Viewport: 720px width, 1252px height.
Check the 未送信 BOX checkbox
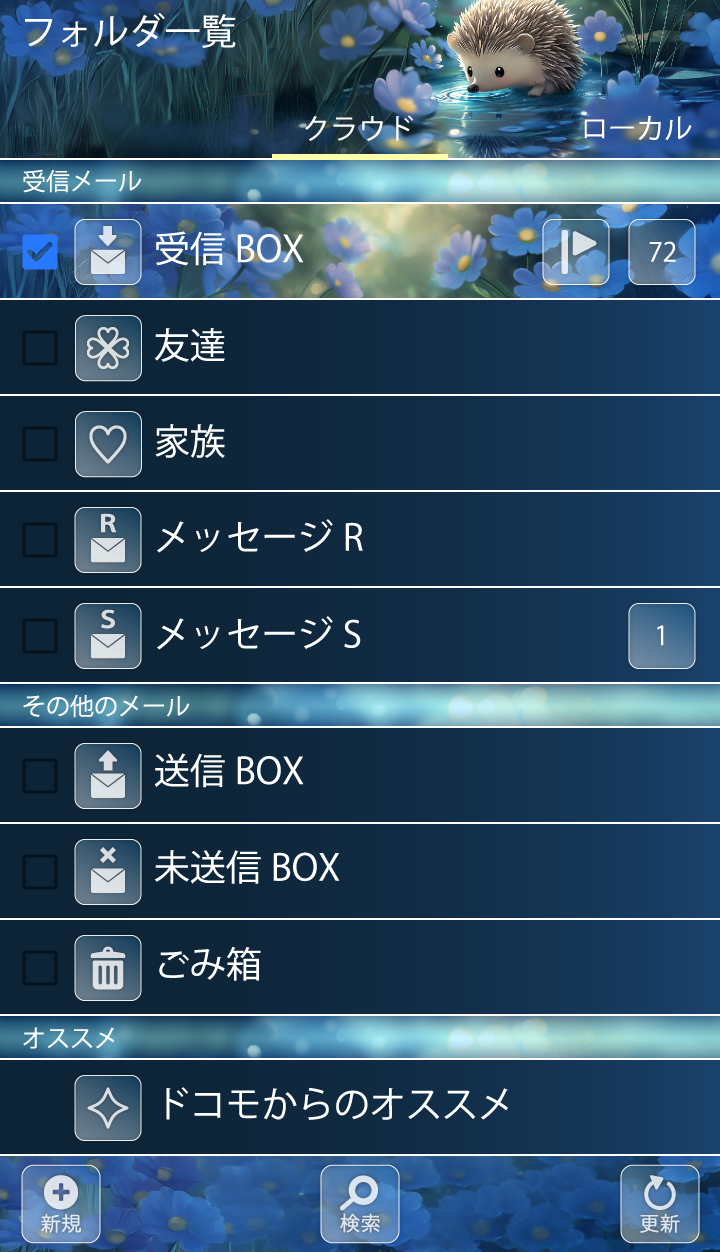(x=40, y=872)
